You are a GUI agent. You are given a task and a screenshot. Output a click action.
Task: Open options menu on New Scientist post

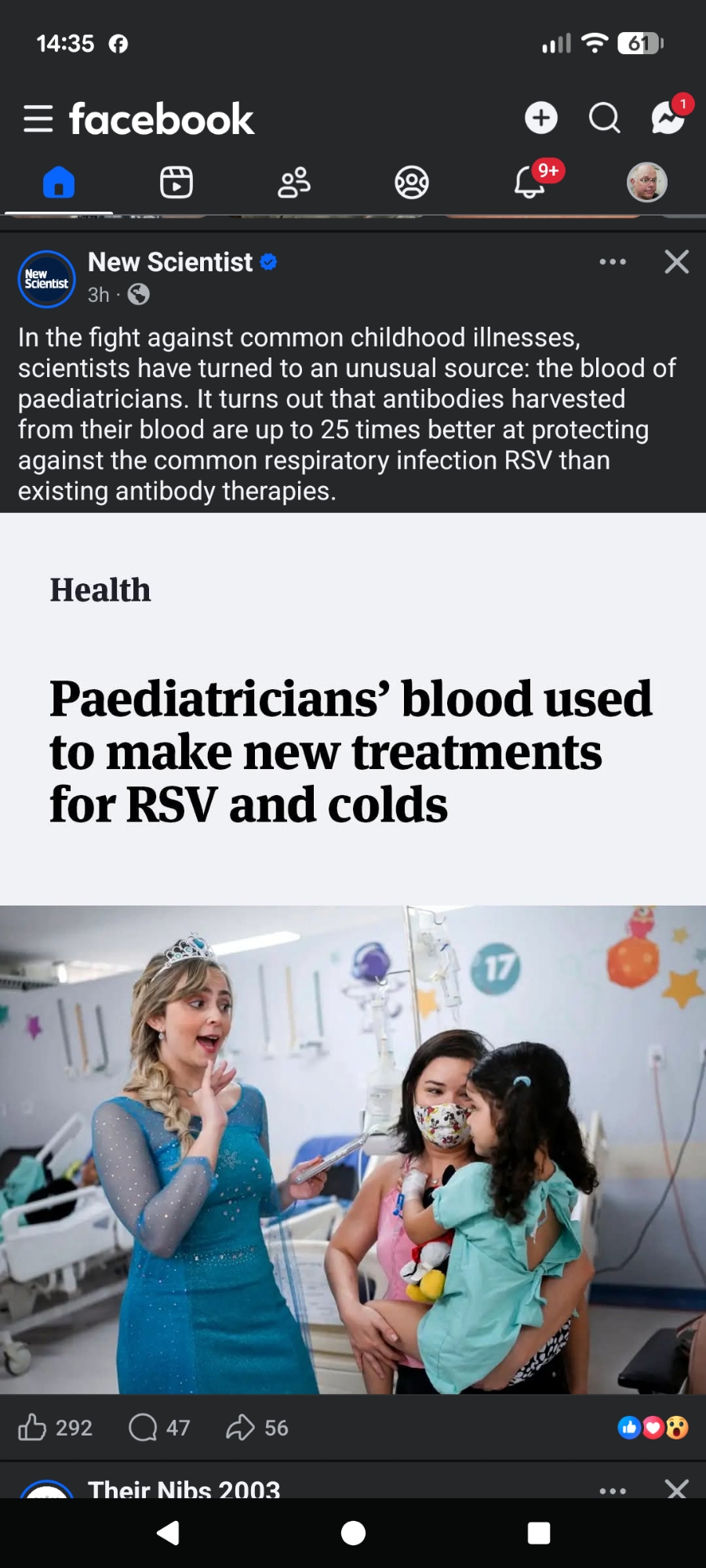tap(612, 262)
